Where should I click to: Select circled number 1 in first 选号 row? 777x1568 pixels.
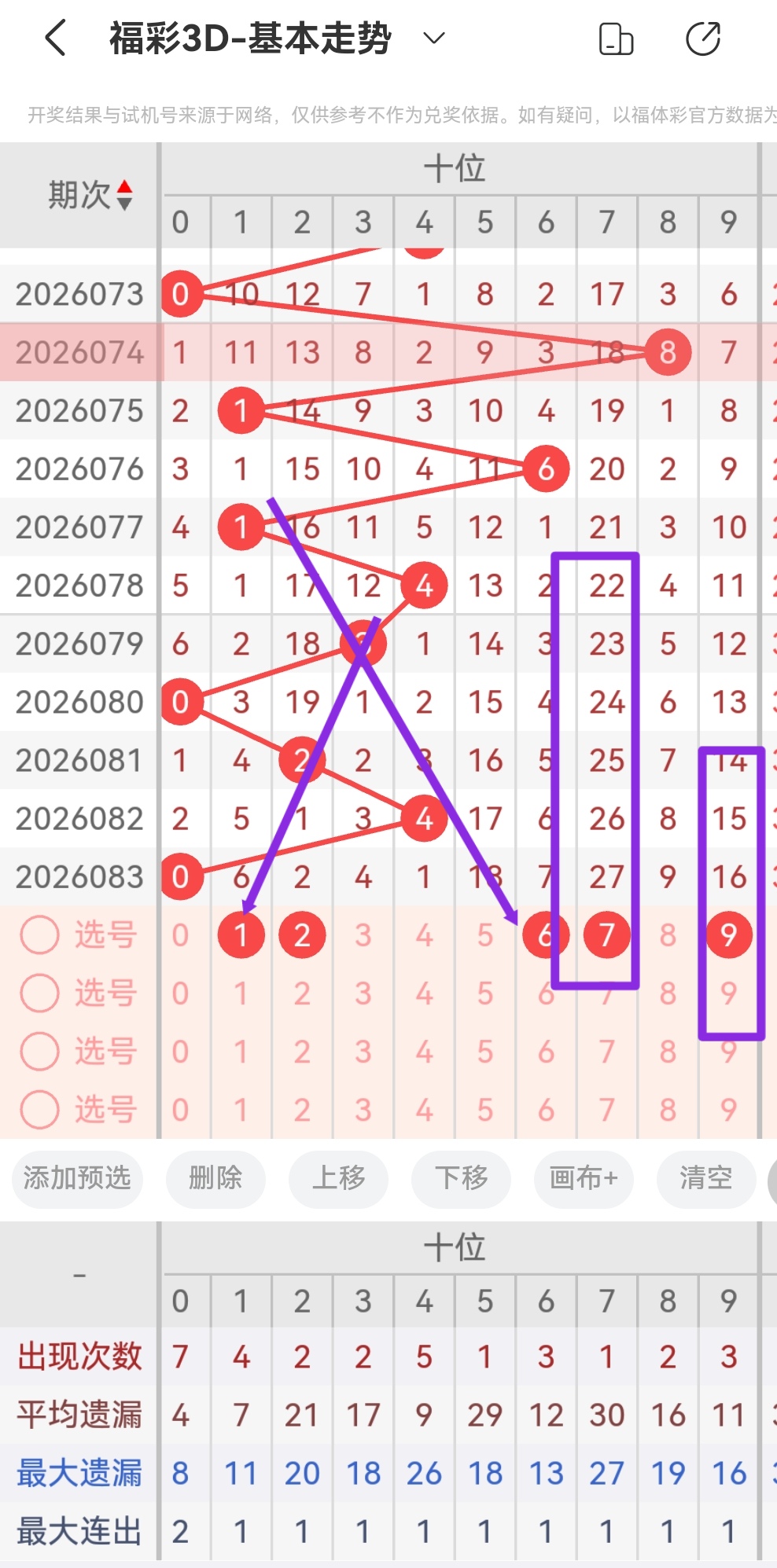coord(241,935)
